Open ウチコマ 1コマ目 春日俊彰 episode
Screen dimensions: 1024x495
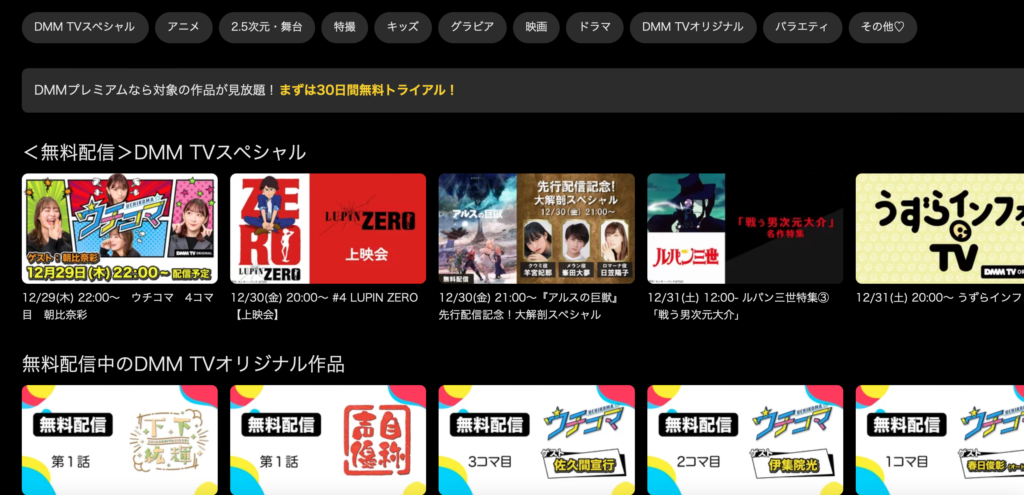pos(939,441)
